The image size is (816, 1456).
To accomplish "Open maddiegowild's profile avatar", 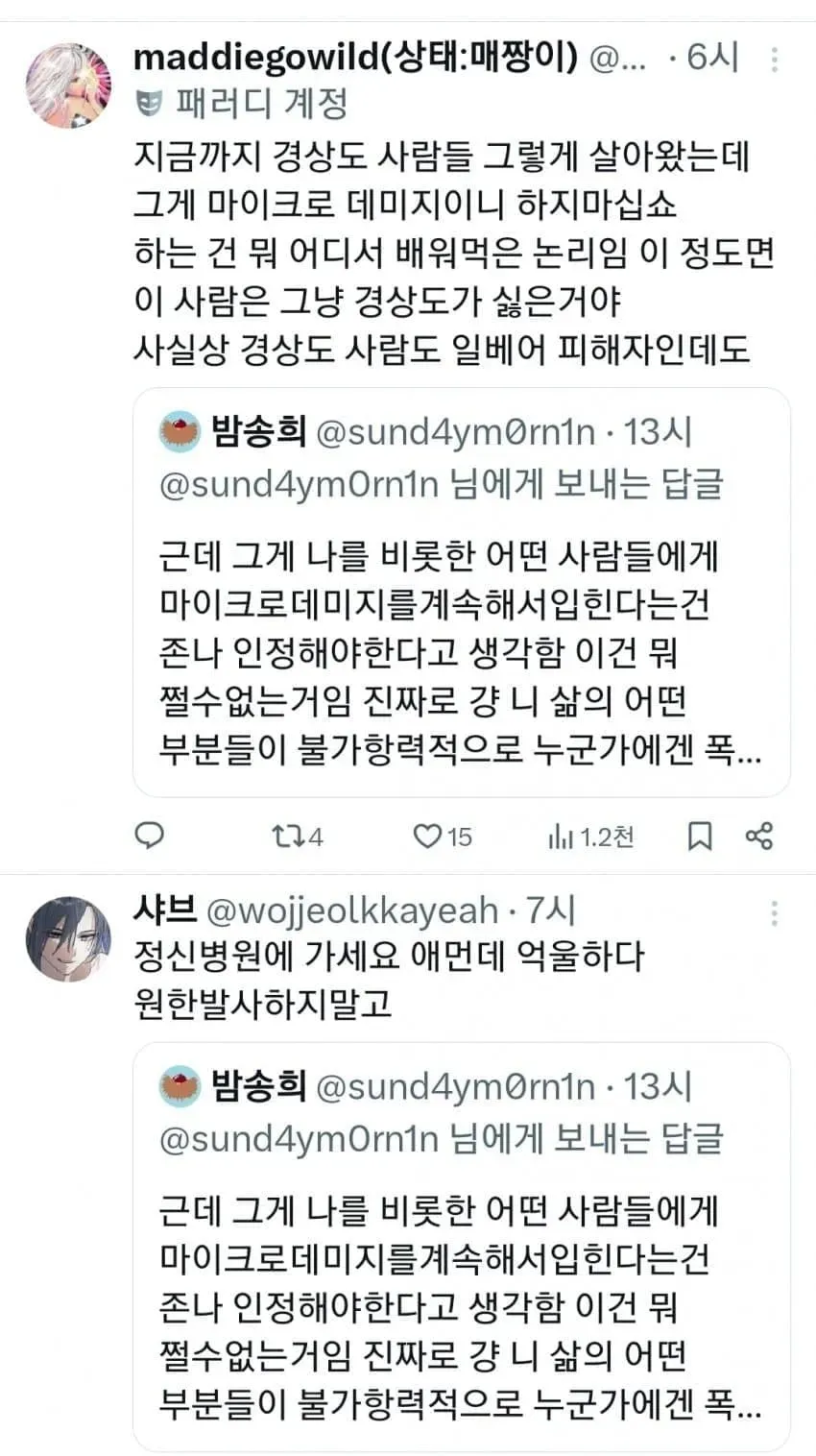I will click(x=68, y=85).
